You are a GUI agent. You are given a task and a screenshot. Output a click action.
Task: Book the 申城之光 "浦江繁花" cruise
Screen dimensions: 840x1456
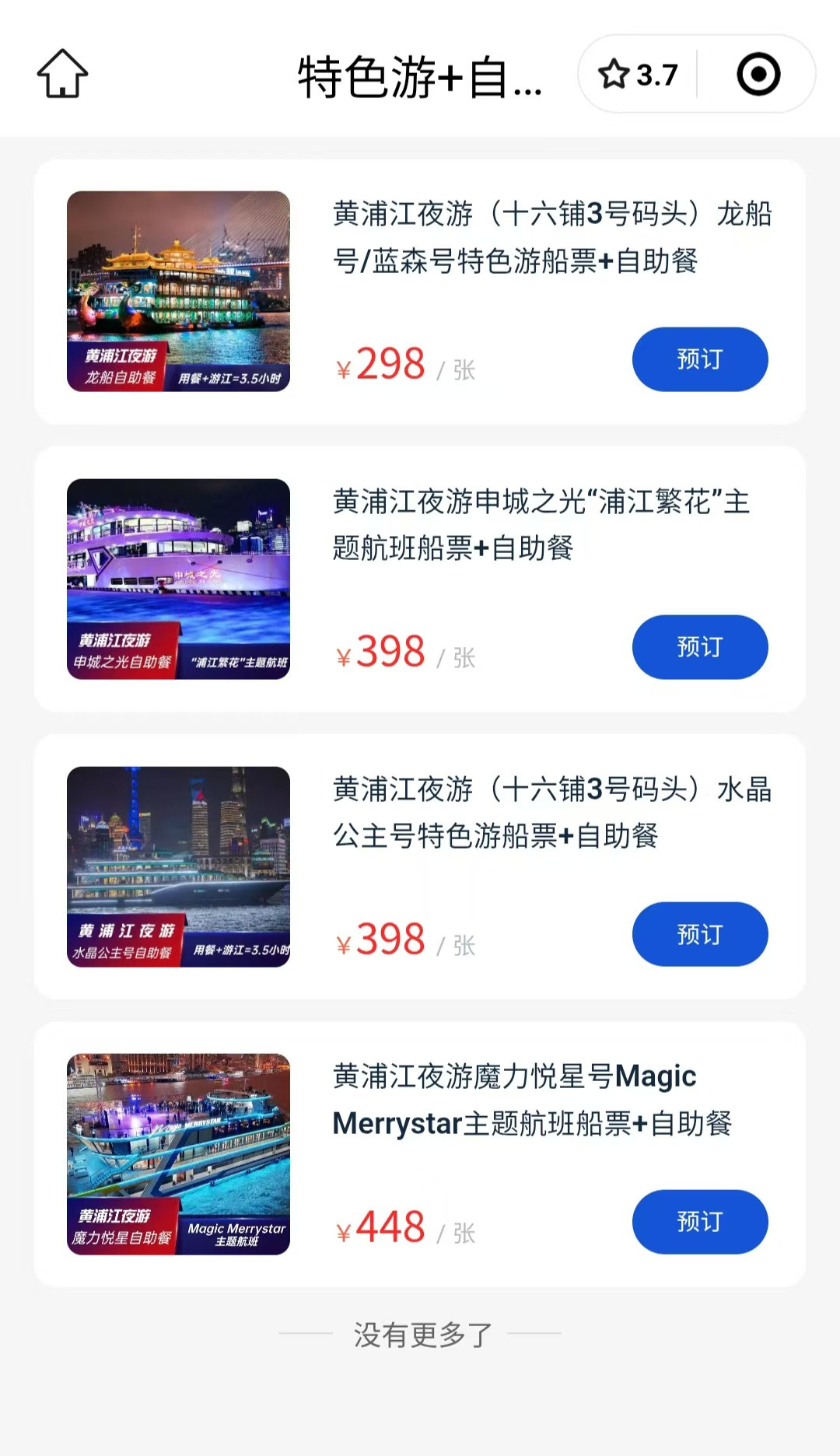click(x=699, y=647)
